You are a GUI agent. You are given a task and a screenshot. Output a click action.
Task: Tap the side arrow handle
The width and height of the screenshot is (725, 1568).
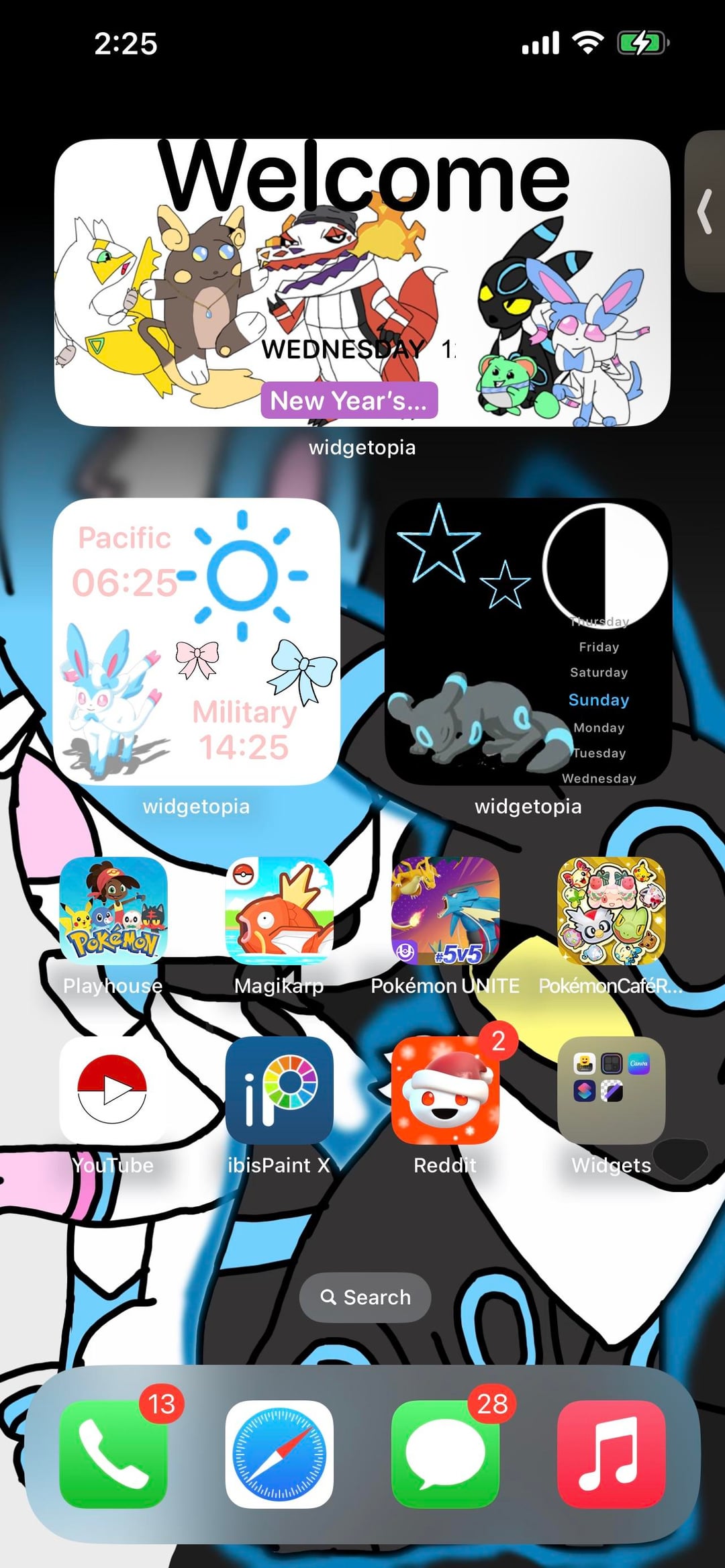pyautogui.click(x=705, y=211)
